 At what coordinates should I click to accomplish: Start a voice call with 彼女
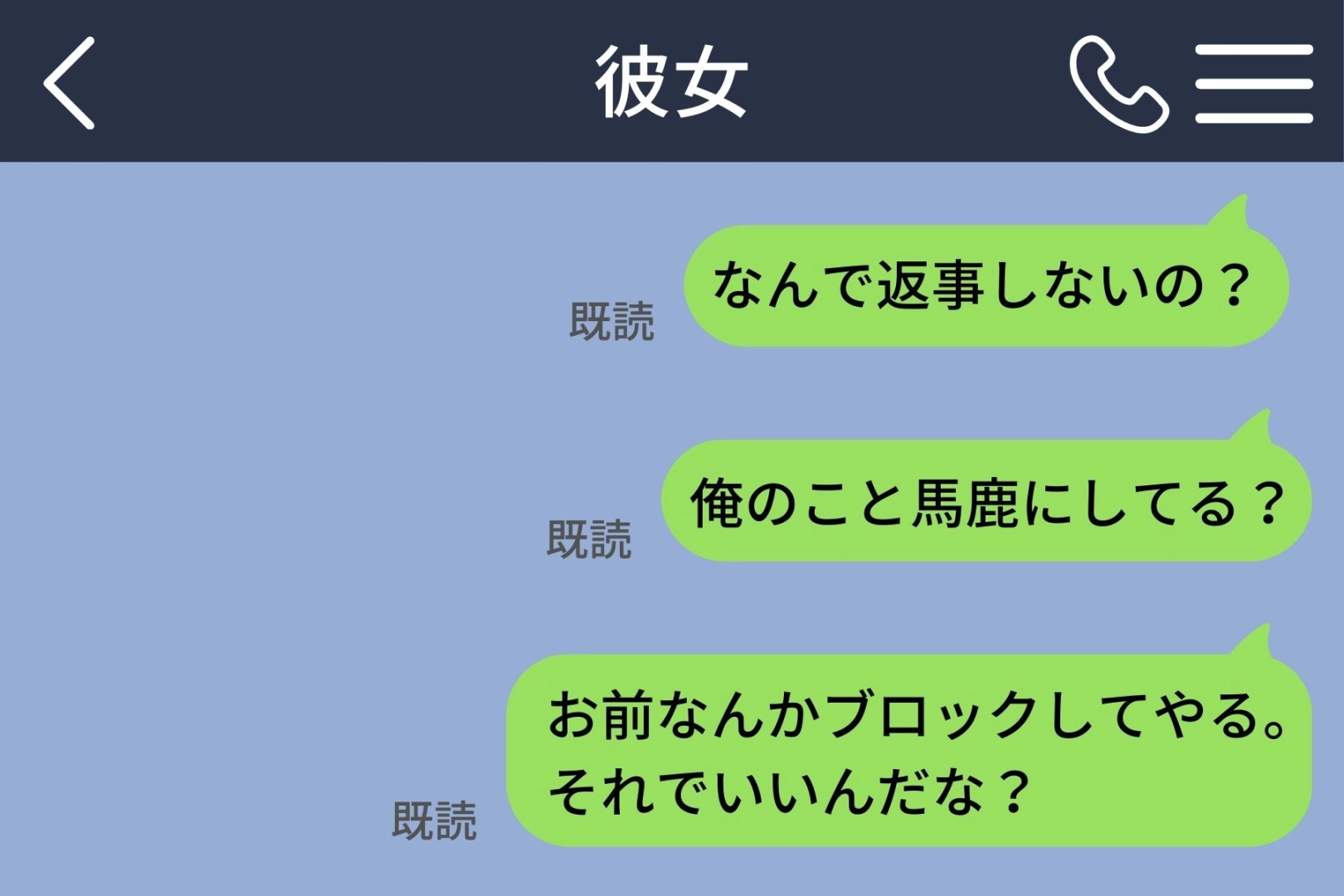[x=1118, y=84]
